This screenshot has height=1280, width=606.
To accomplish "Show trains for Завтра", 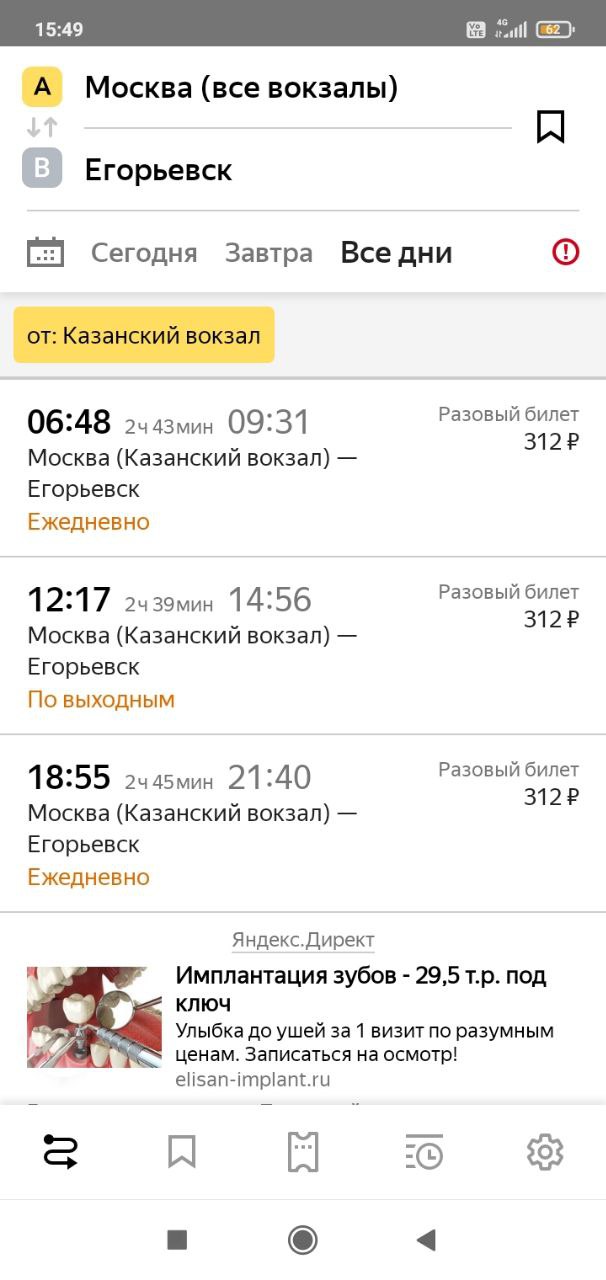I will tap(269, 253).
